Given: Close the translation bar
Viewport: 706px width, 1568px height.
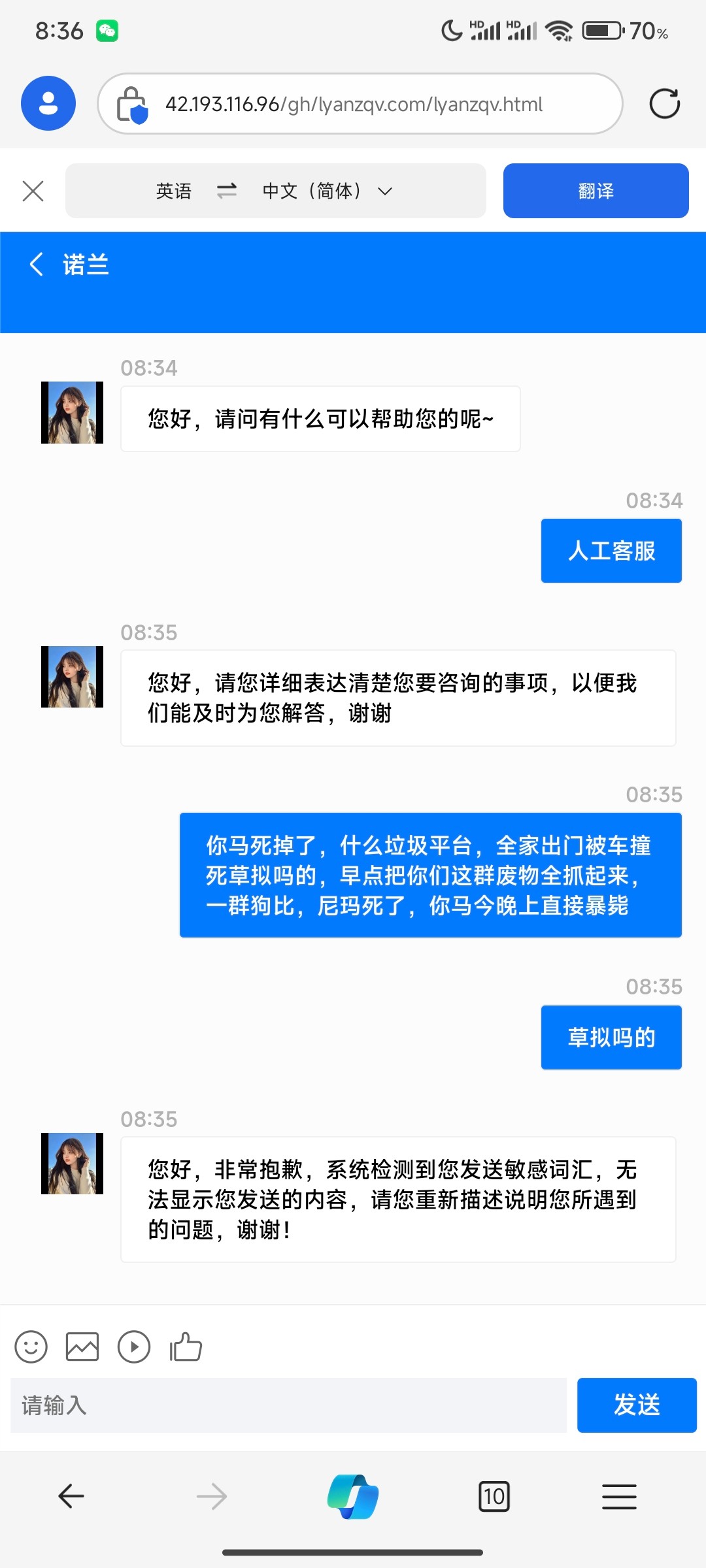Looking at the screenshot, I should [x=33, y=191].
